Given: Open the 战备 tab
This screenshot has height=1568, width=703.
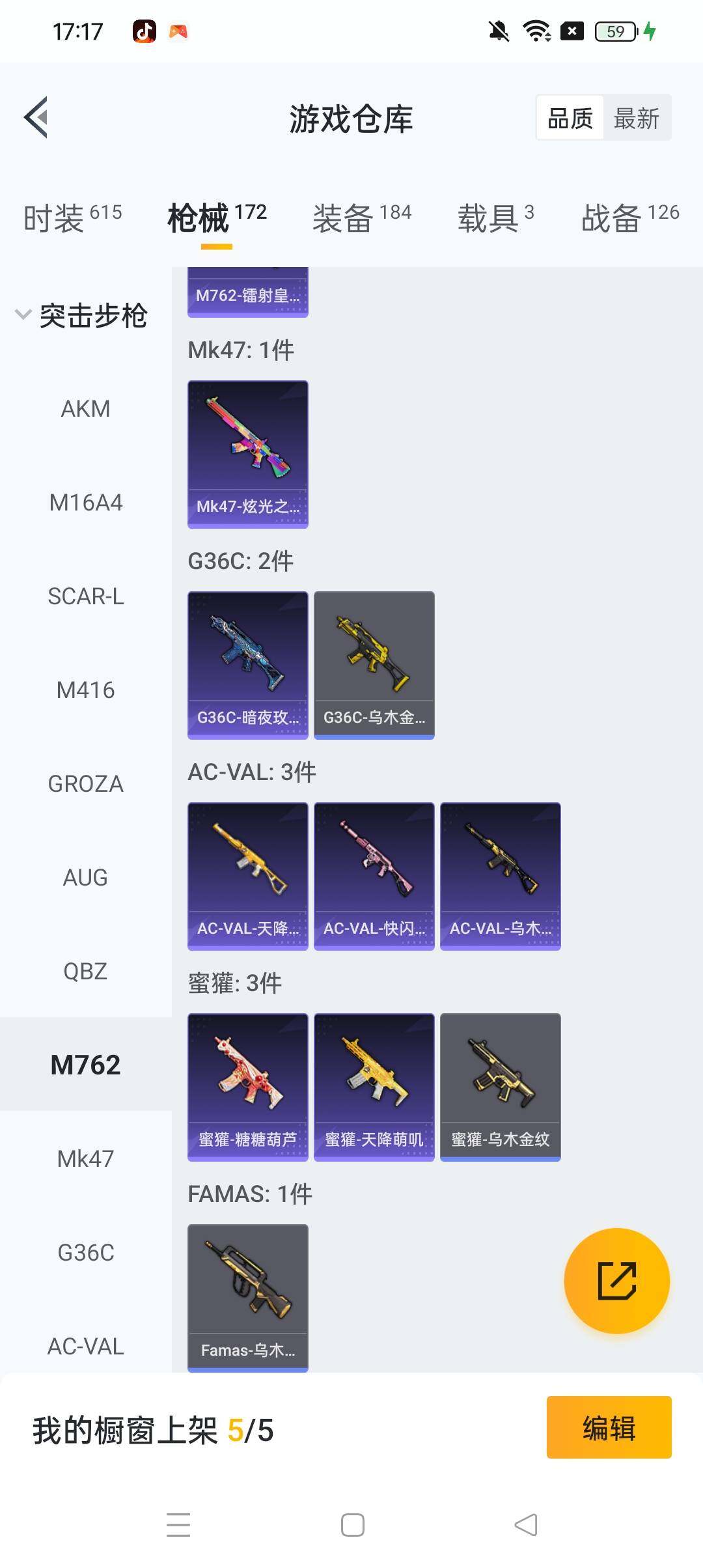Looking at the screenshot, I should [630, 217].
